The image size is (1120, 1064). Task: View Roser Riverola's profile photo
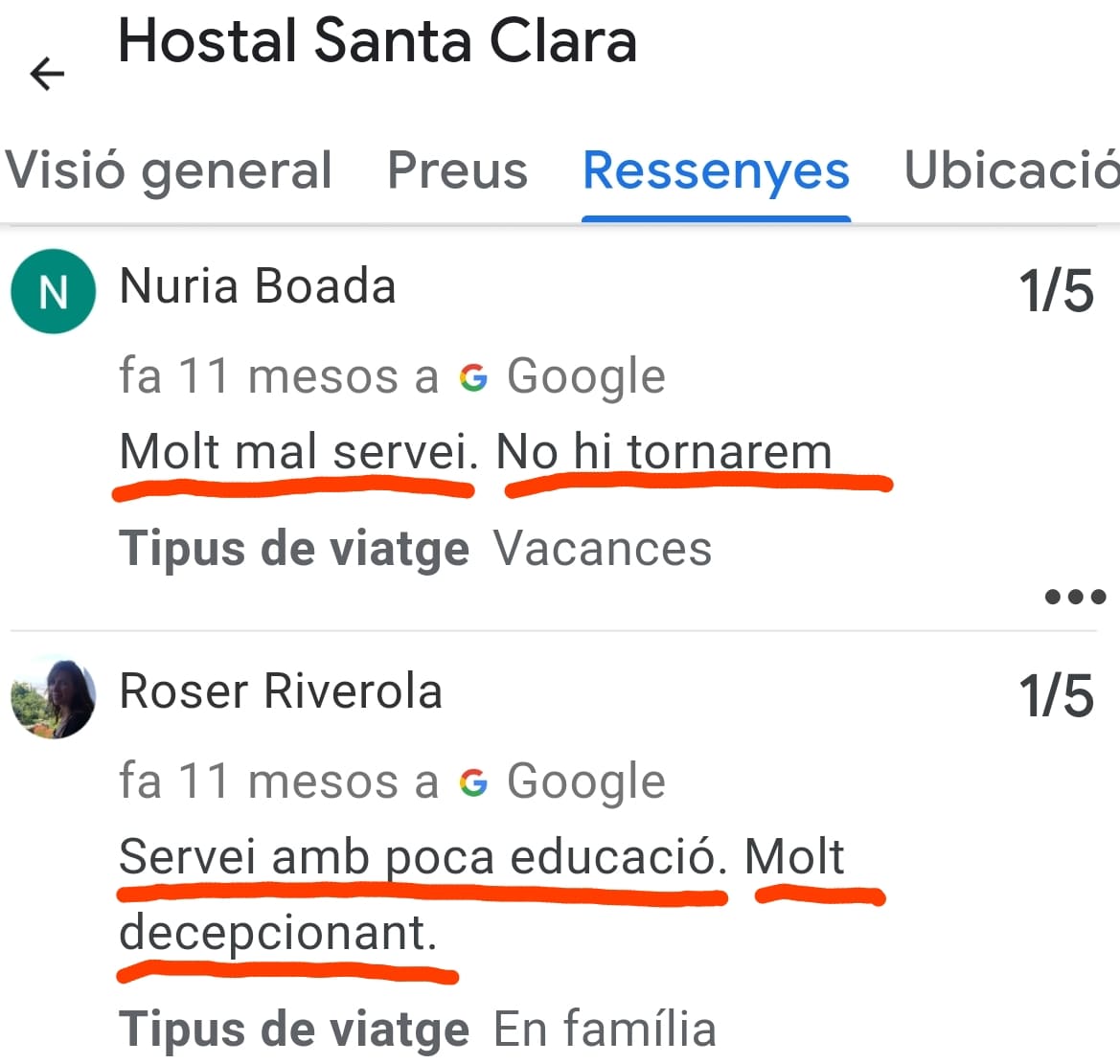(54, 696)
